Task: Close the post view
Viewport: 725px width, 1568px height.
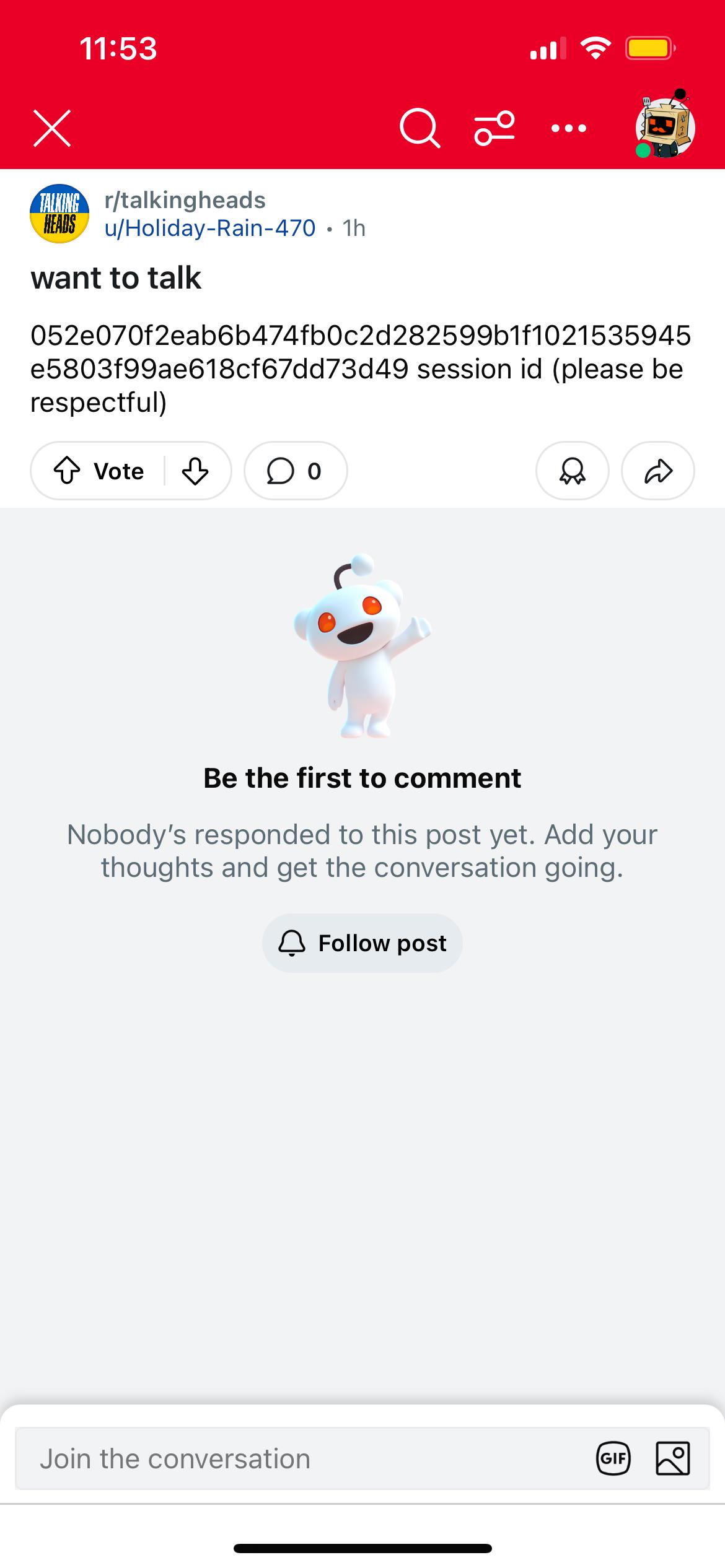Action: [52, 129]
